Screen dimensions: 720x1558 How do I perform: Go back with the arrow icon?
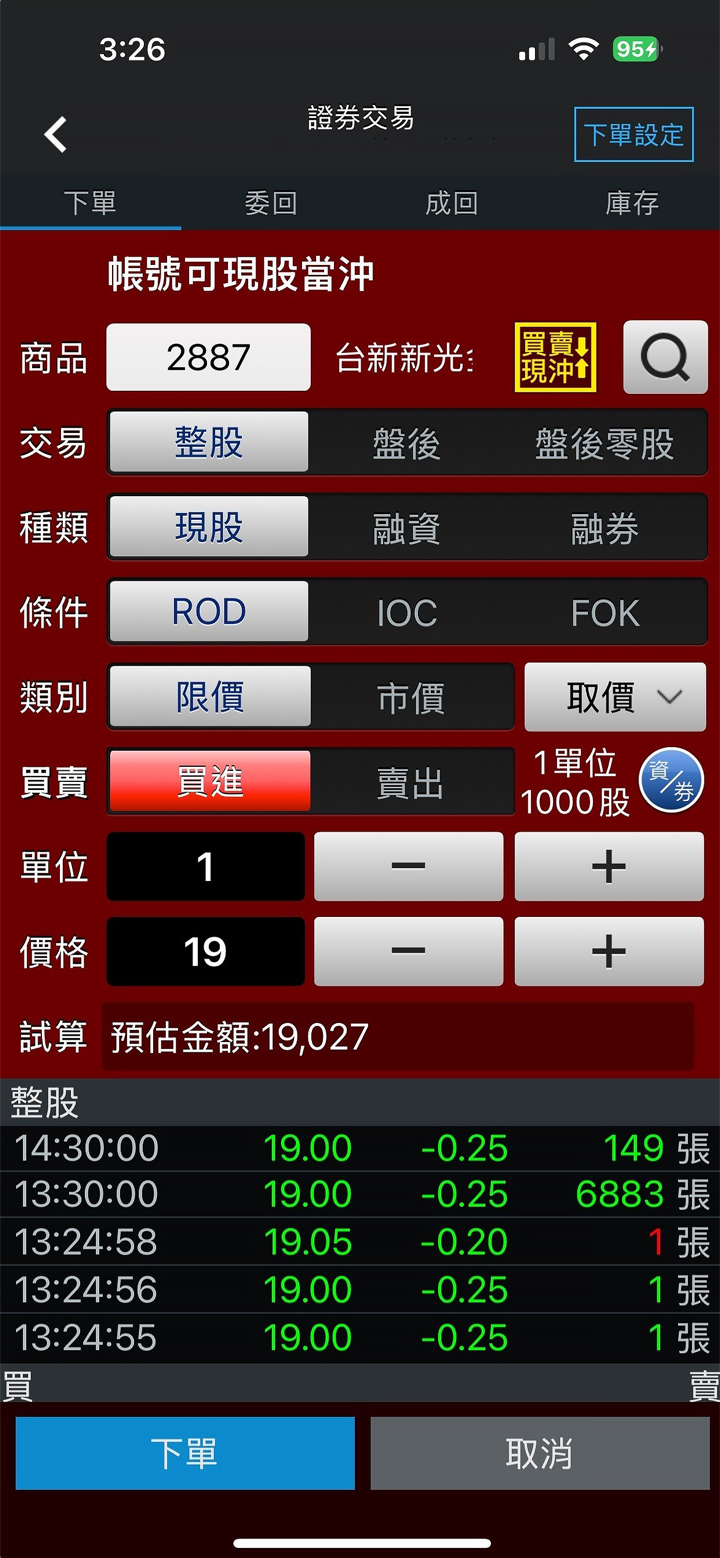click(x=56, y=134)
